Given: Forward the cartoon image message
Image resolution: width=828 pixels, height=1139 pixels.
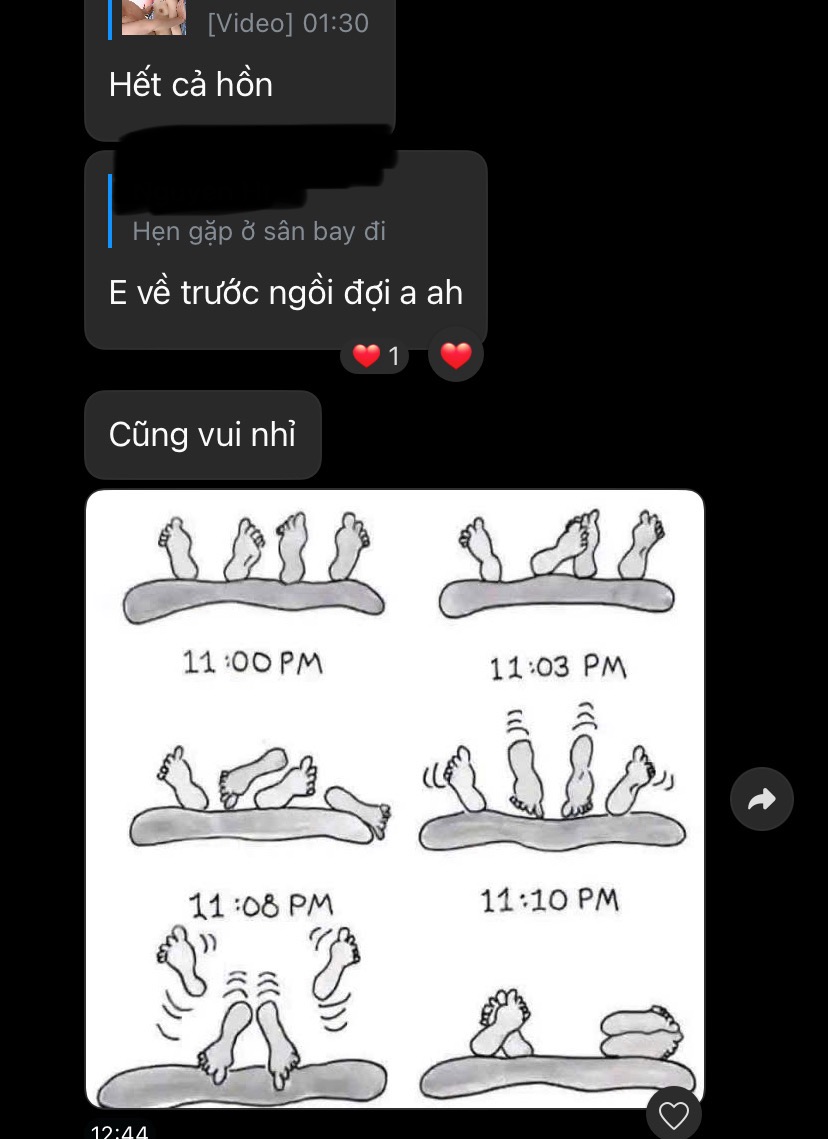Looking at the screenshot, I should (761, 799).
